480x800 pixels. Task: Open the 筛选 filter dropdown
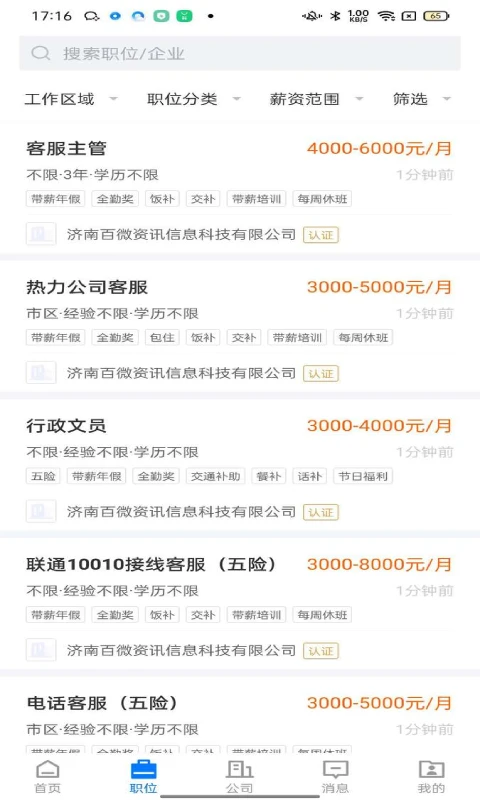tap(422, 99)
